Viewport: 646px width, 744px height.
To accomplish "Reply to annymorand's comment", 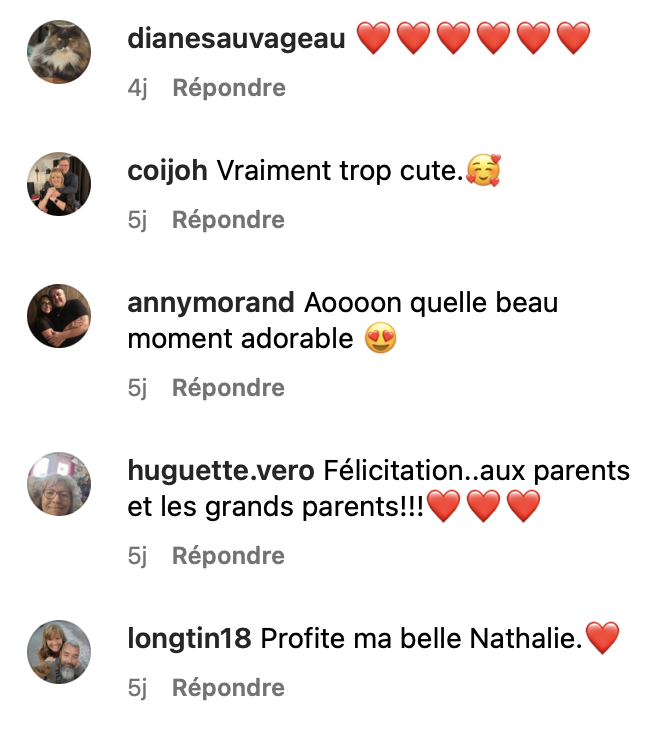I will (x=229, y=388).
